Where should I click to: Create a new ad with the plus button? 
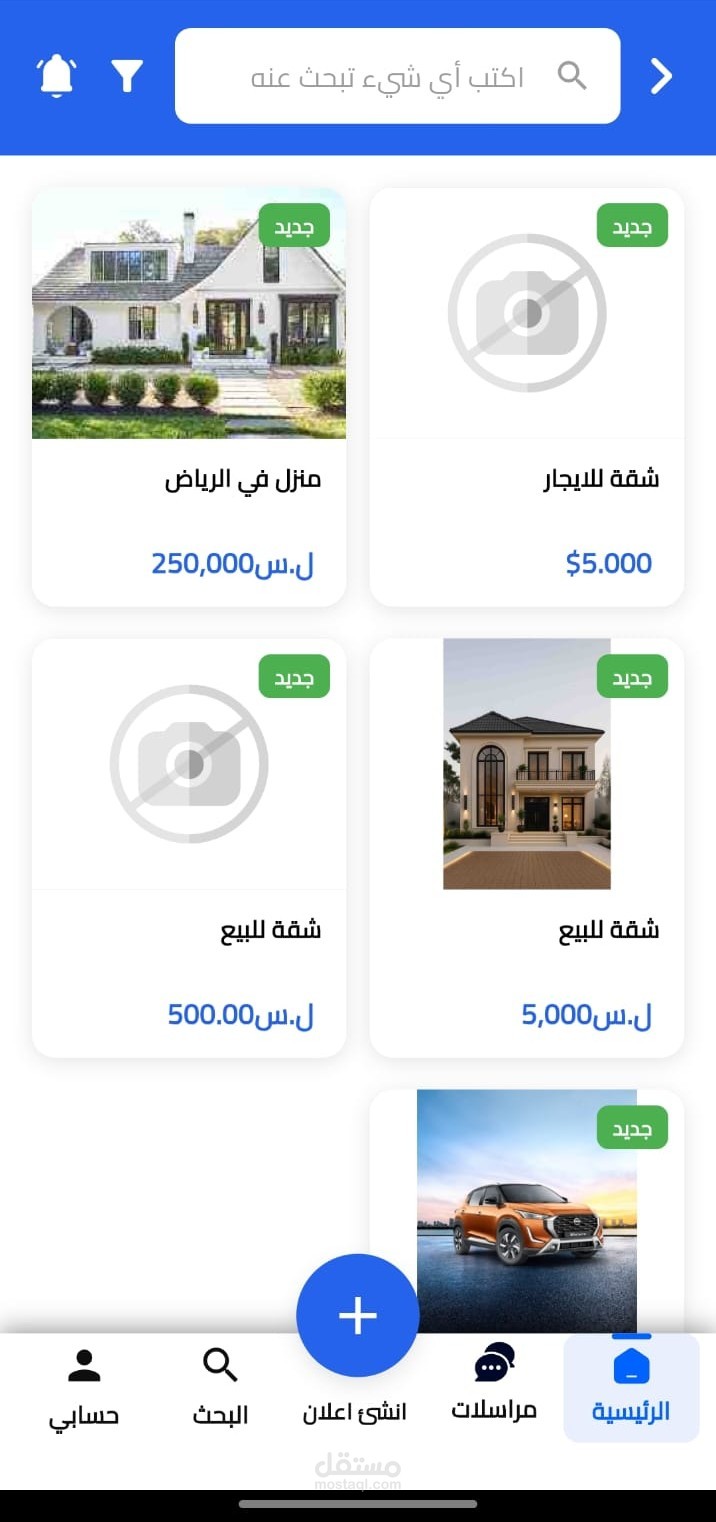pyautogui.click(x=357, y=1315)
